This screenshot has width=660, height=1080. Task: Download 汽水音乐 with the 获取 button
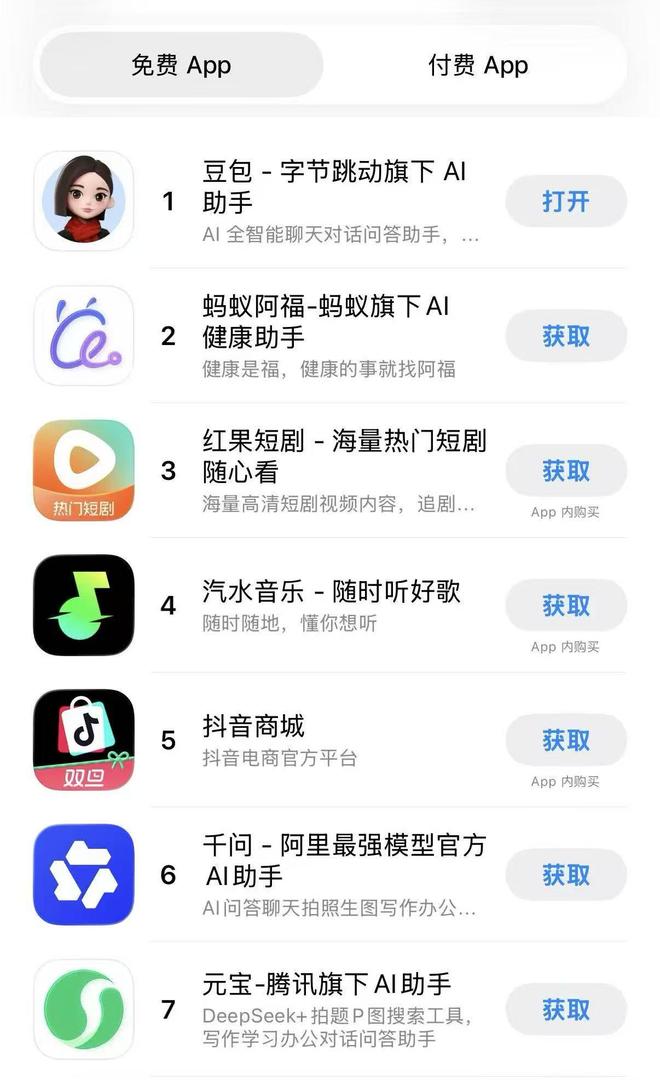tap(566, 606)
